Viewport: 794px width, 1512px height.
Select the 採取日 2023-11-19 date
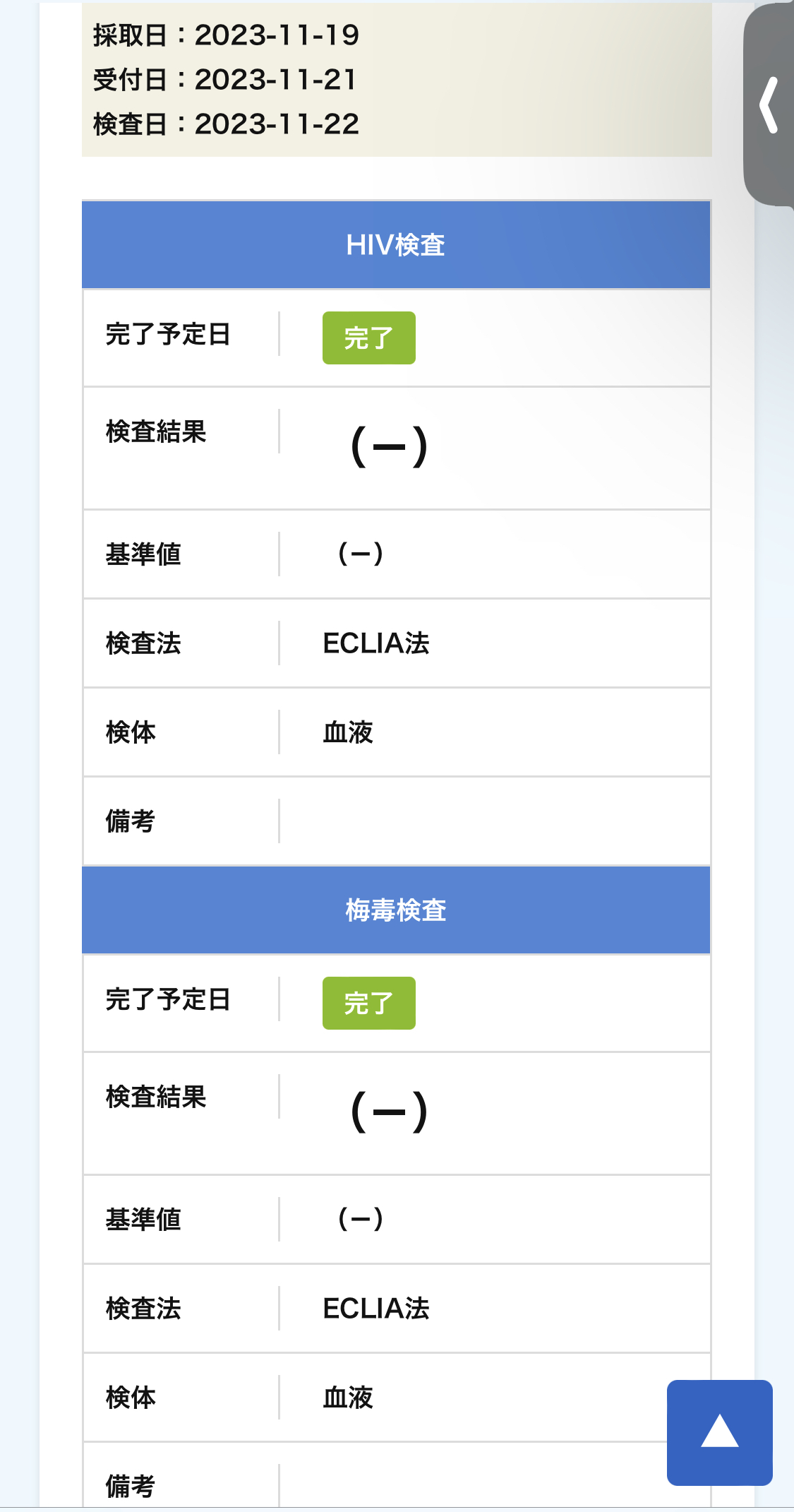click(226, 36)
